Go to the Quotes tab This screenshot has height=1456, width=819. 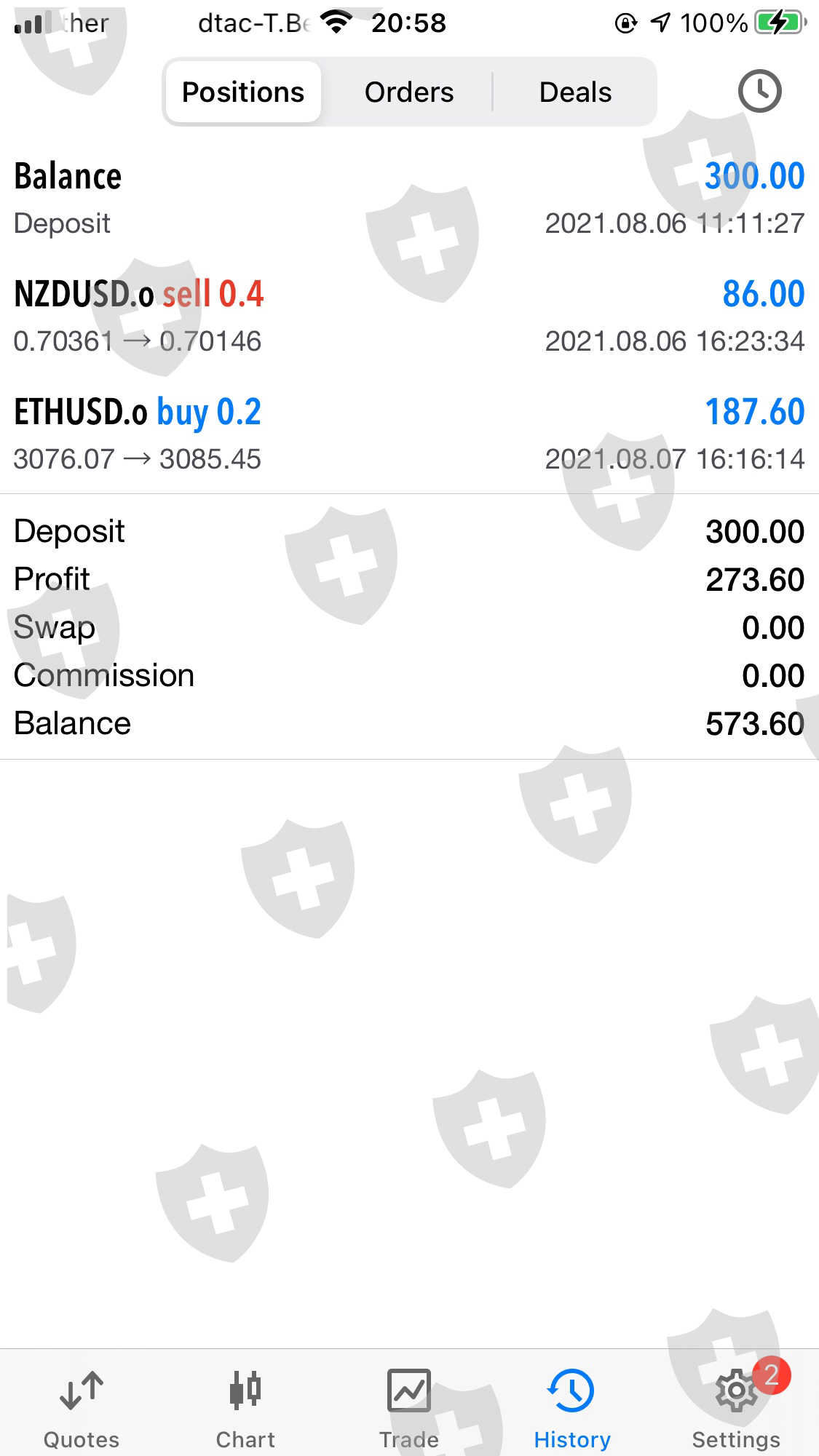[x=82, y=1407]
